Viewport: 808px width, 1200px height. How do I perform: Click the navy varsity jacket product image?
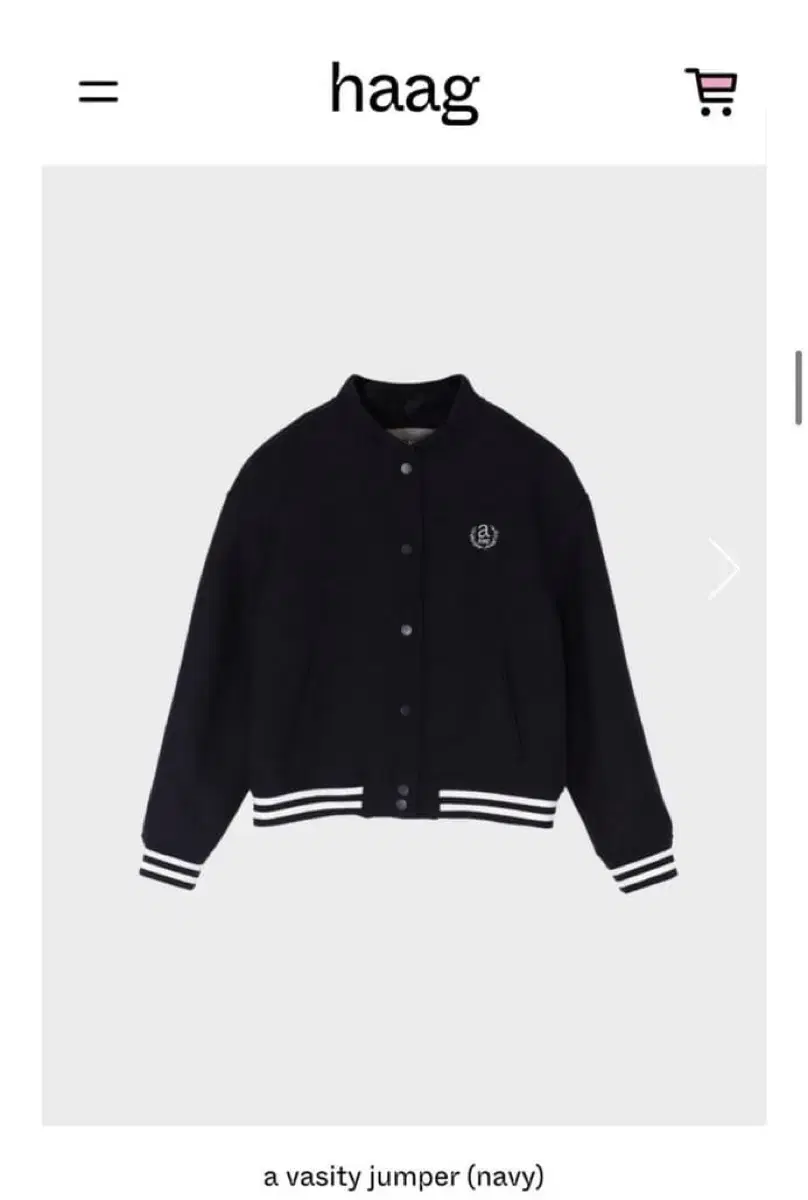tap(404, 640)
